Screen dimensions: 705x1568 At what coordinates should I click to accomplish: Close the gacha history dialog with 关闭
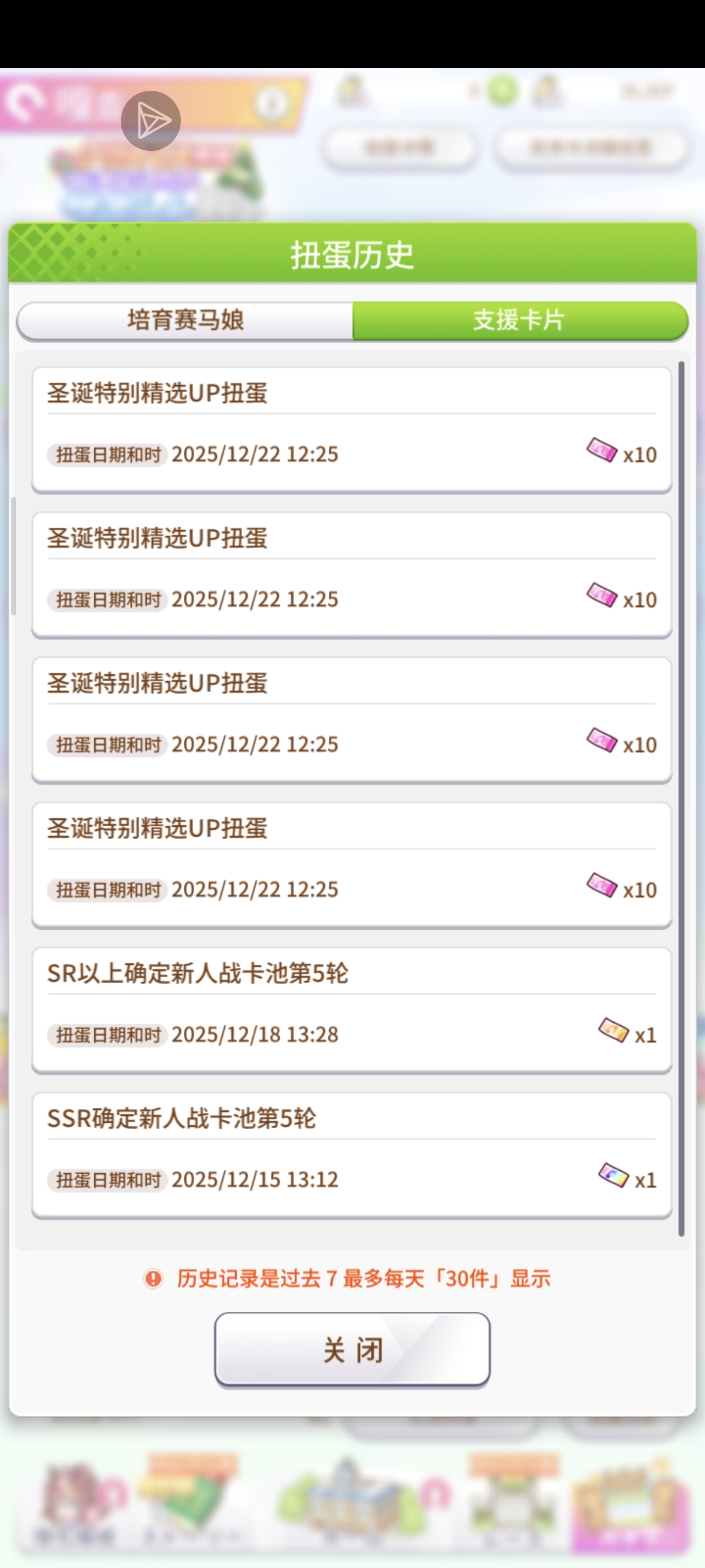[351, 1349]
